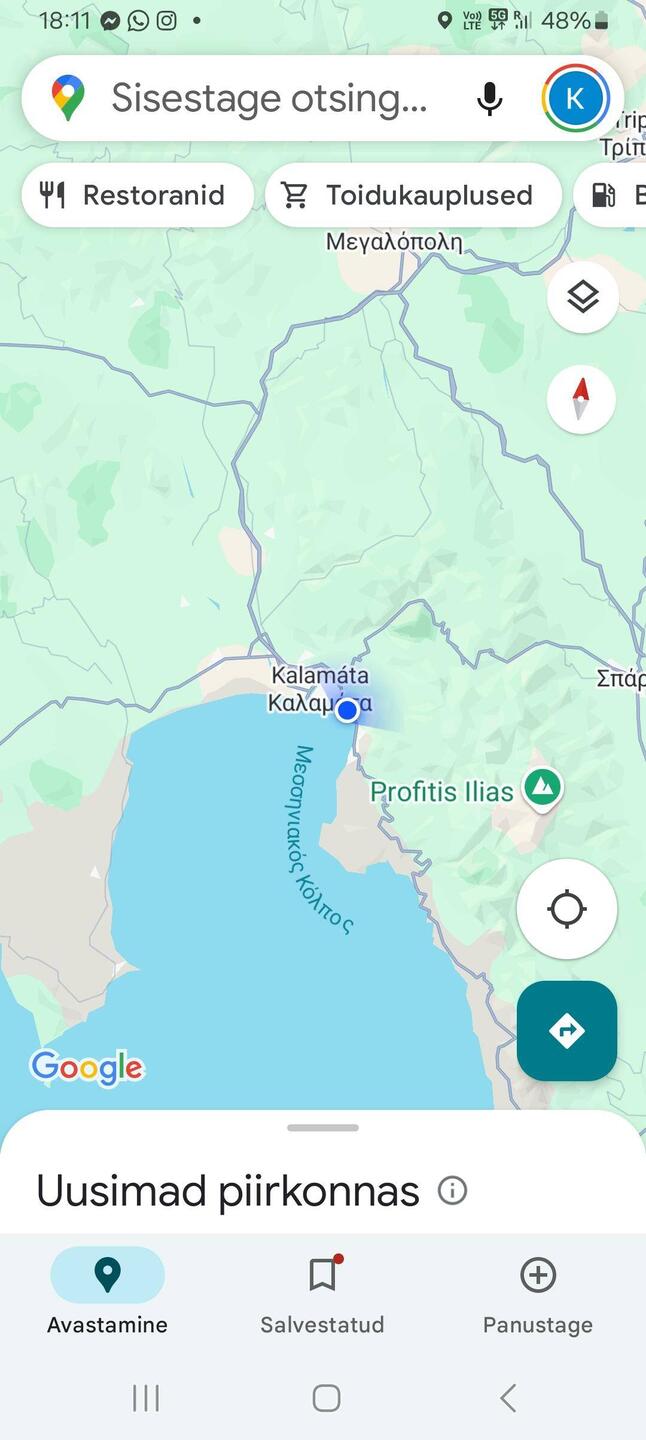
Task: Select the Toidukauplused chip
Action: (412, 195)
